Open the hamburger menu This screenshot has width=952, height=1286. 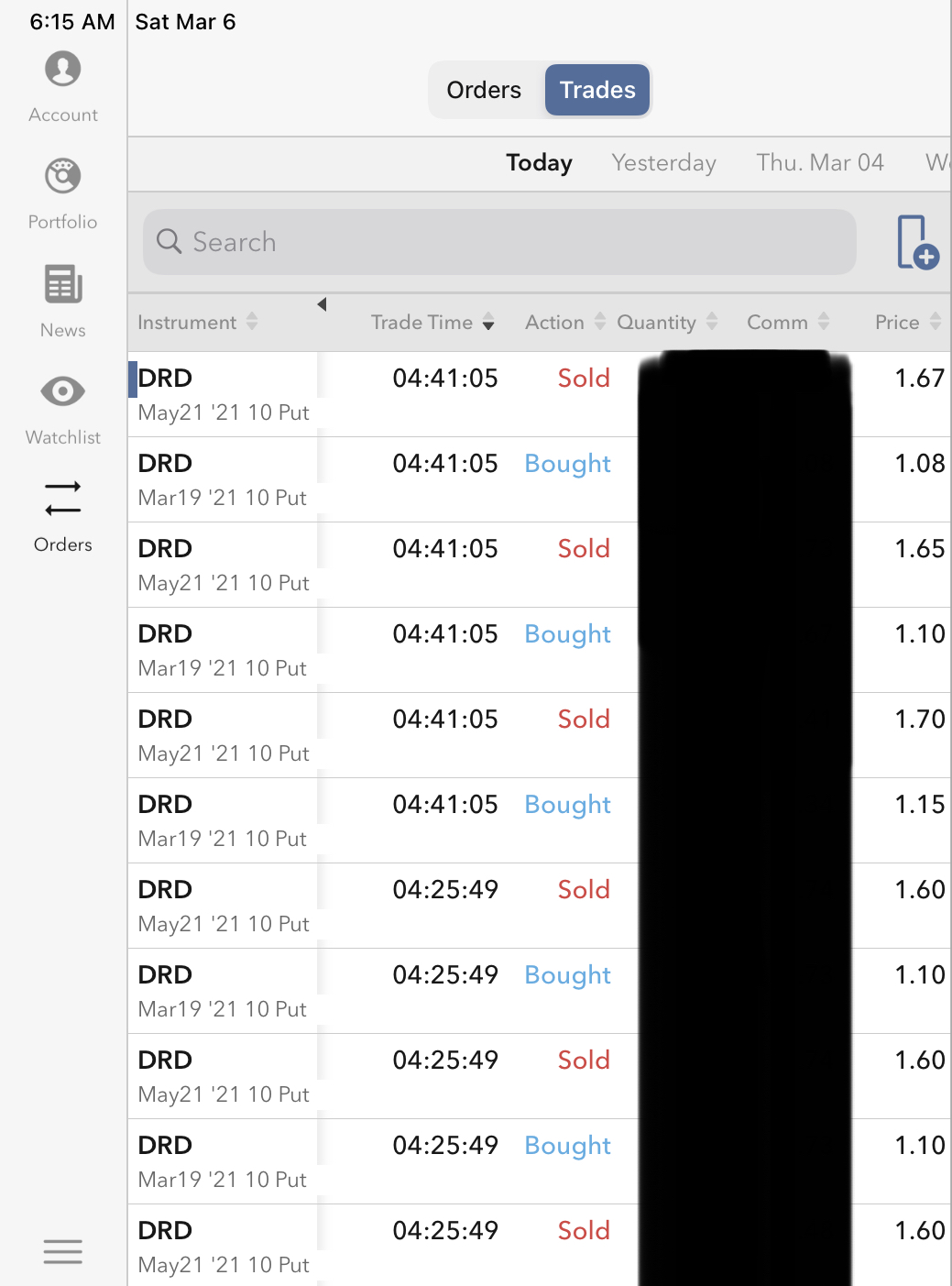pyautogui.click(x=62, y=1251)
